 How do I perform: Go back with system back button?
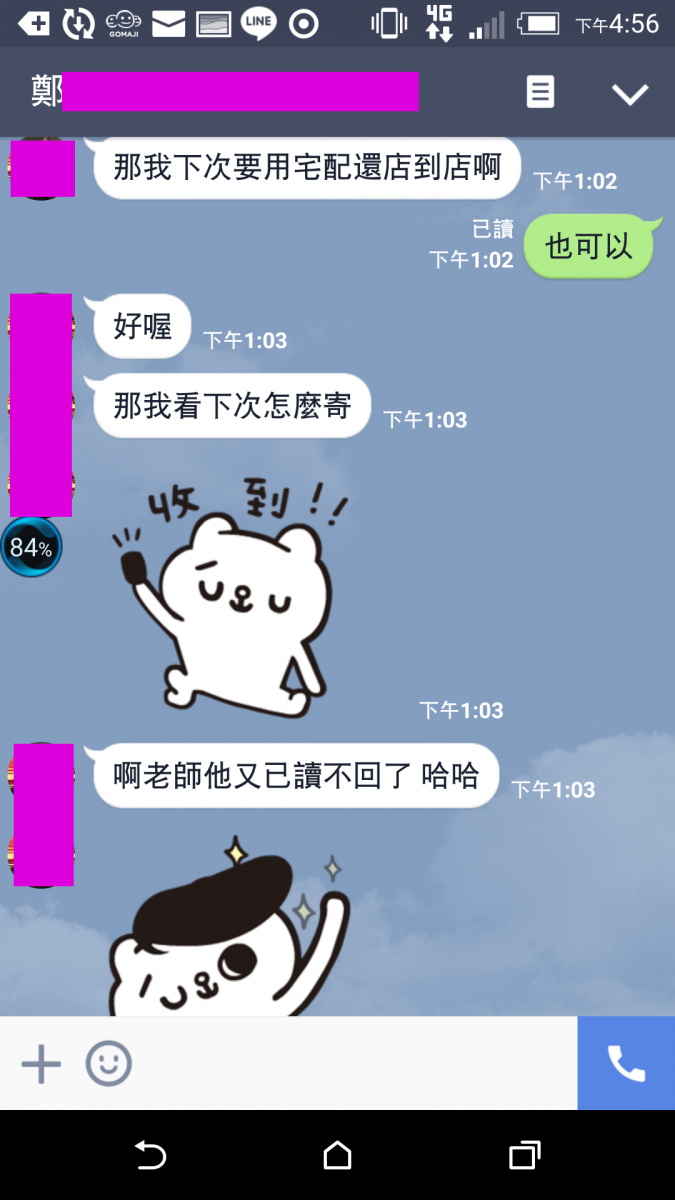pos(150,1156)
